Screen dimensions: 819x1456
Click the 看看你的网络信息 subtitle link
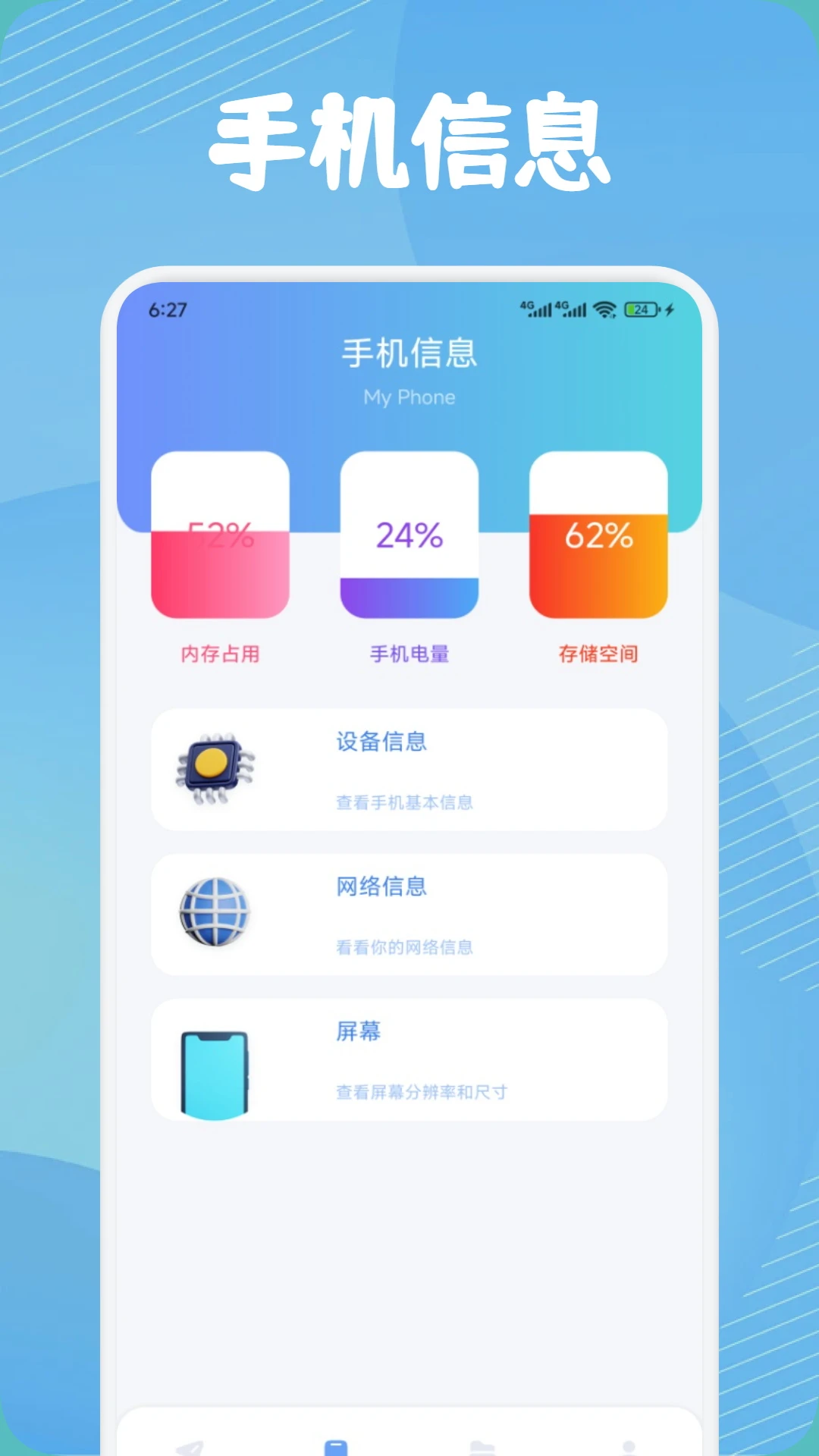click(404, 946)
